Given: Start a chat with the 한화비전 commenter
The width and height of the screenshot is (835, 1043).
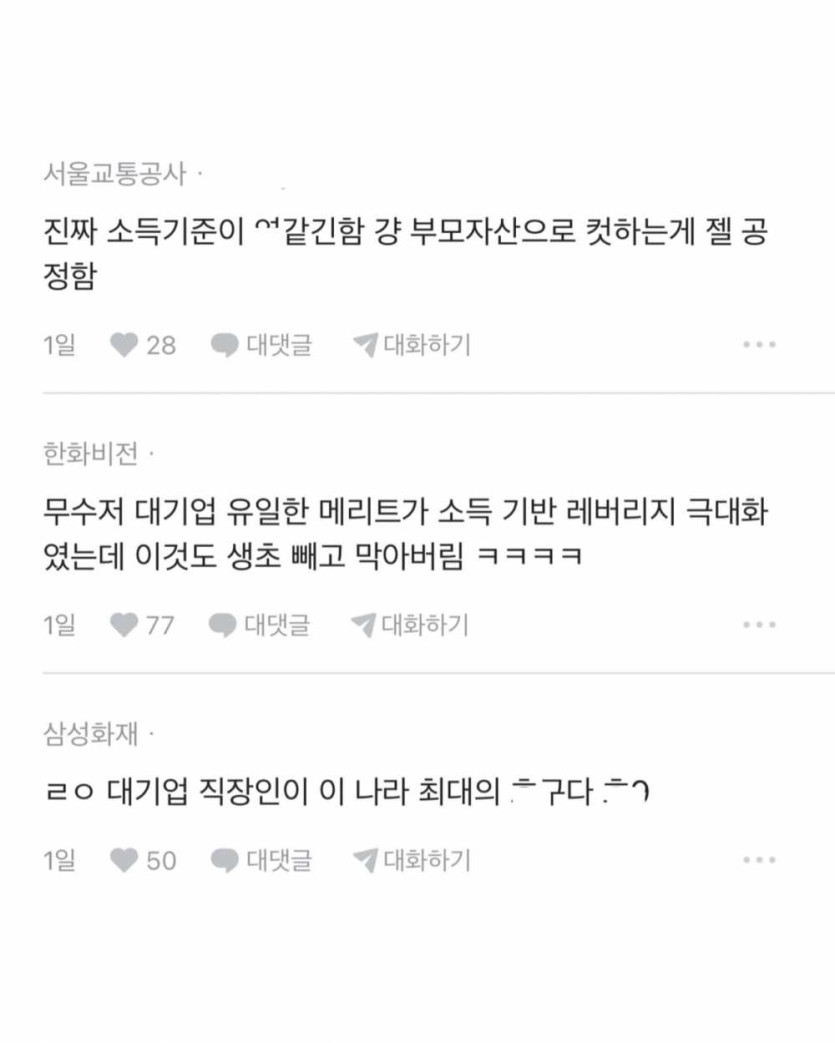Looking at the screenshot, I should point(410,626).
